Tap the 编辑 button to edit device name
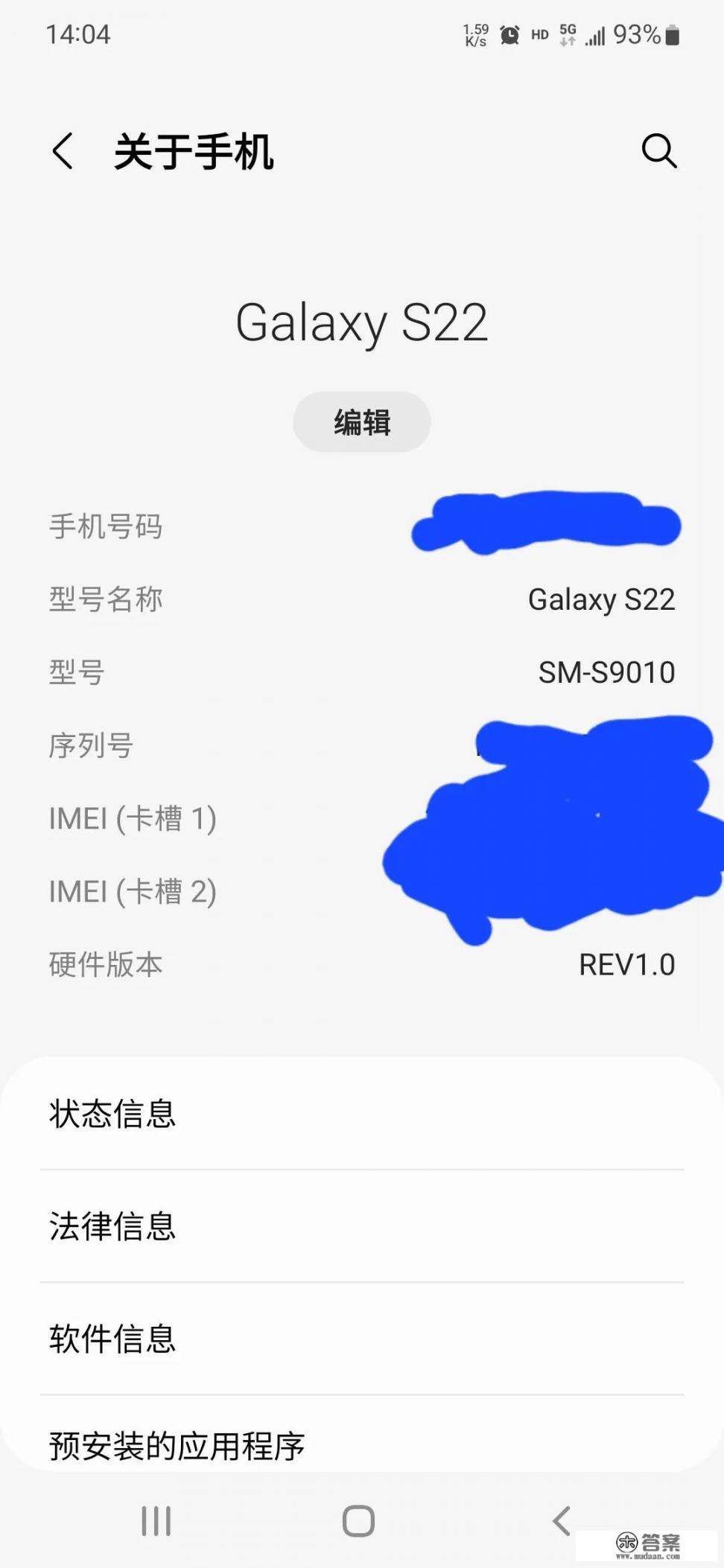This screenshot has height=1568, width=724. tap(362, 421)
